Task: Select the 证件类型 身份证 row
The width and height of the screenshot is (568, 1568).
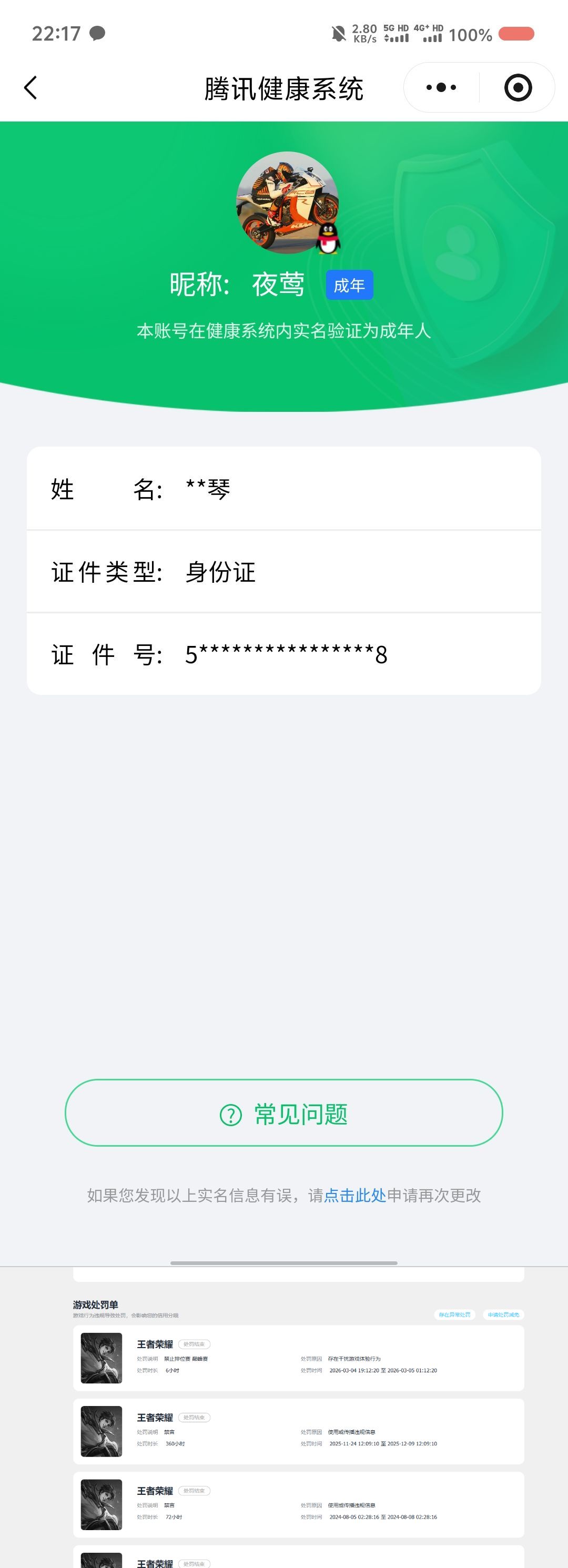Action: pyautogui.click(x=283, y=572)
